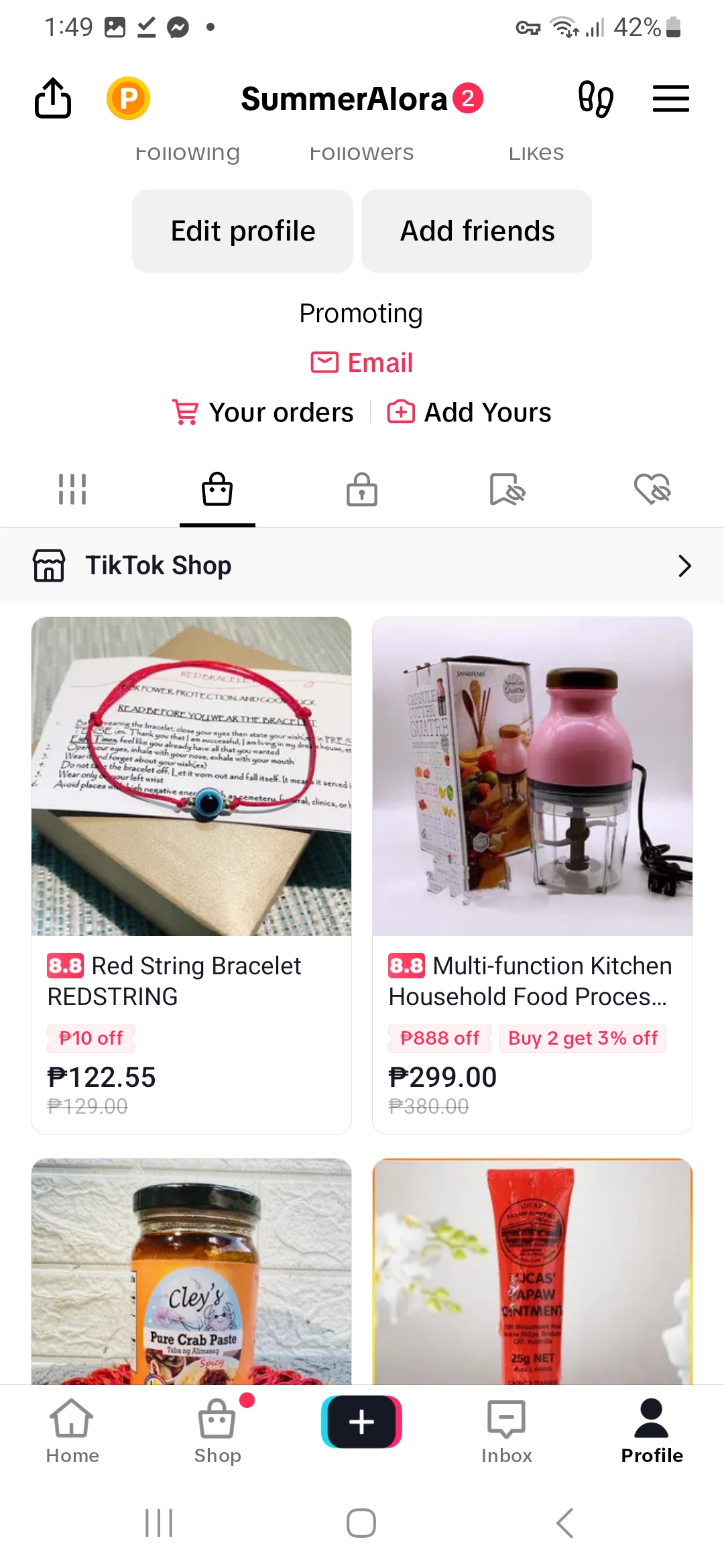Switch to the saved bookmarks tab
This screenshot has height=1568, width=724.
[507, 489]
